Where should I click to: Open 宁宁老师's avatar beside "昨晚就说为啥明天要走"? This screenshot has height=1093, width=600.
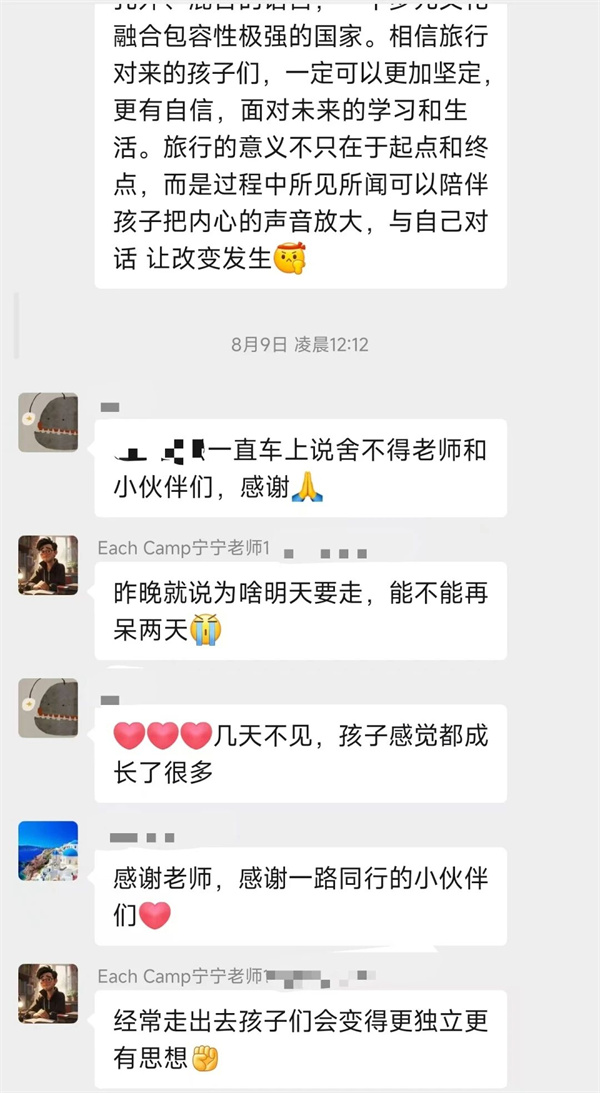tap(48, 565)
